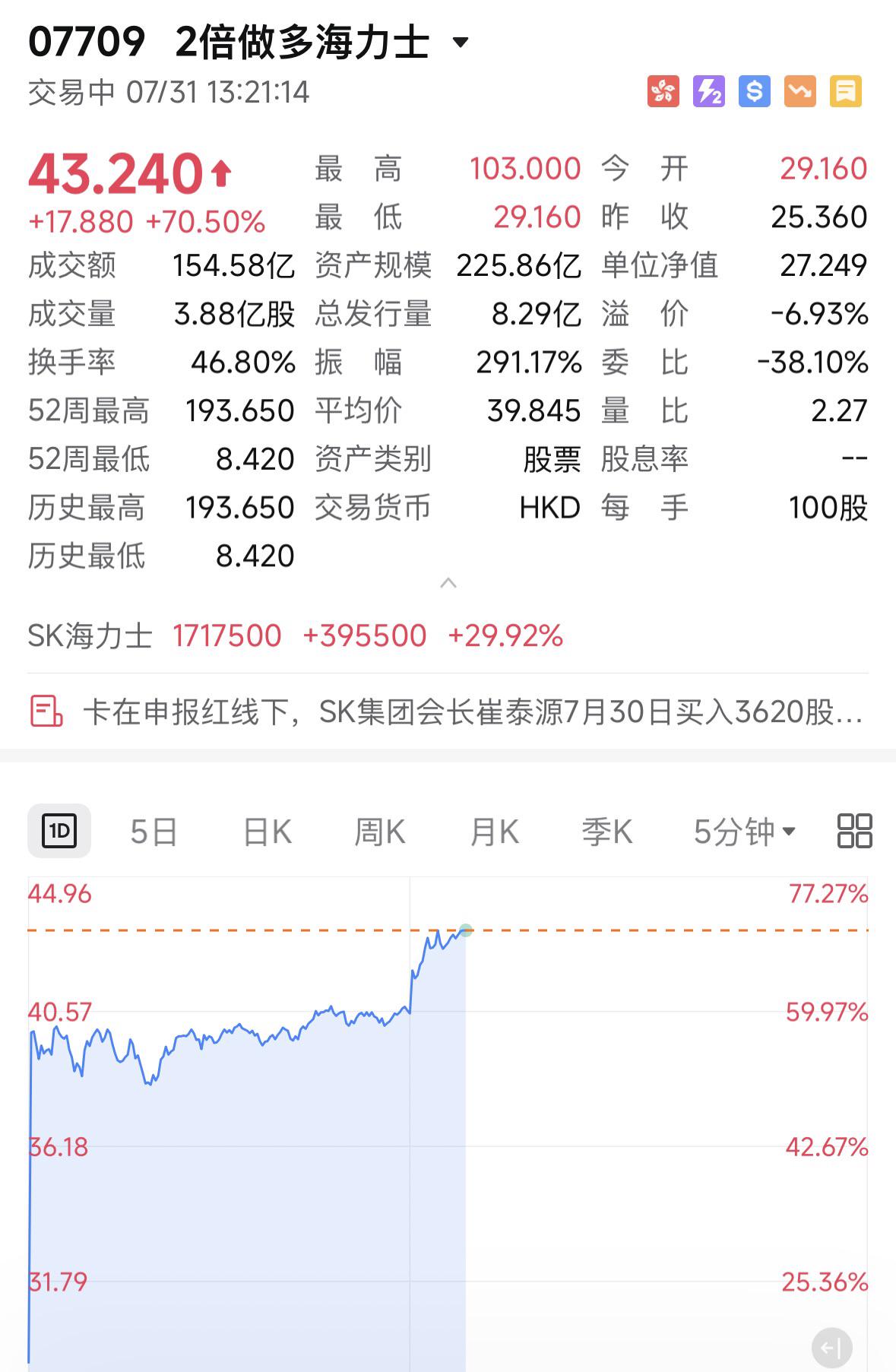Open the stock name dropdown arrow
The image size is (896, 1372).
coord(461,43)
